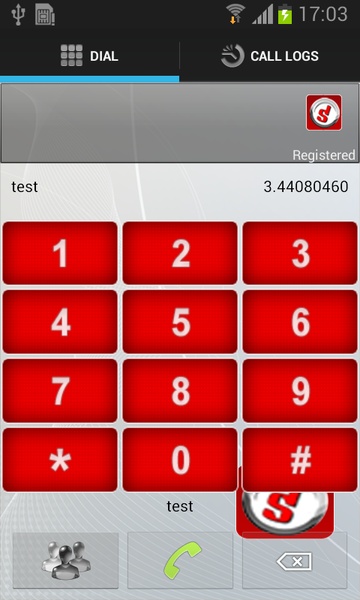The height and width of the screenshot is (600, 360).
Task: Switch to the Call Logs tab
Action: pos(270,56)
